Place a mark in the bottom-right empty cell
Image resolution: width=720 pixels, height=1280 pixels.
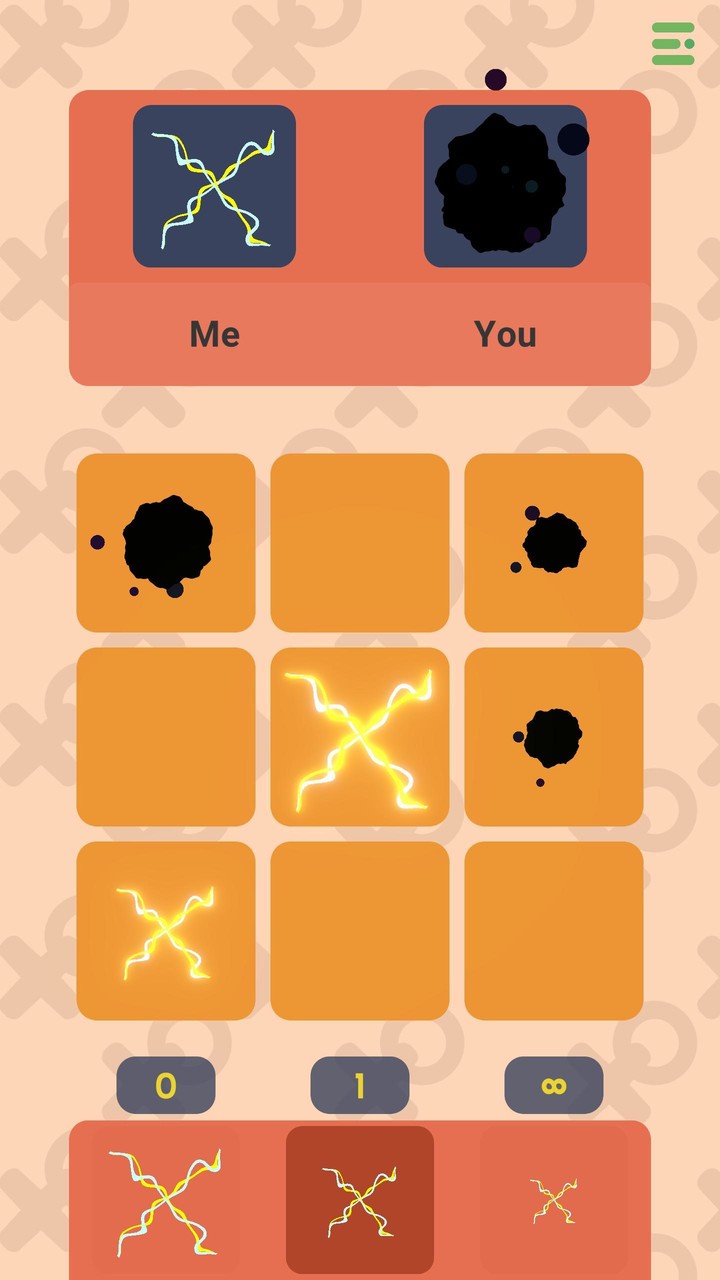554,931
